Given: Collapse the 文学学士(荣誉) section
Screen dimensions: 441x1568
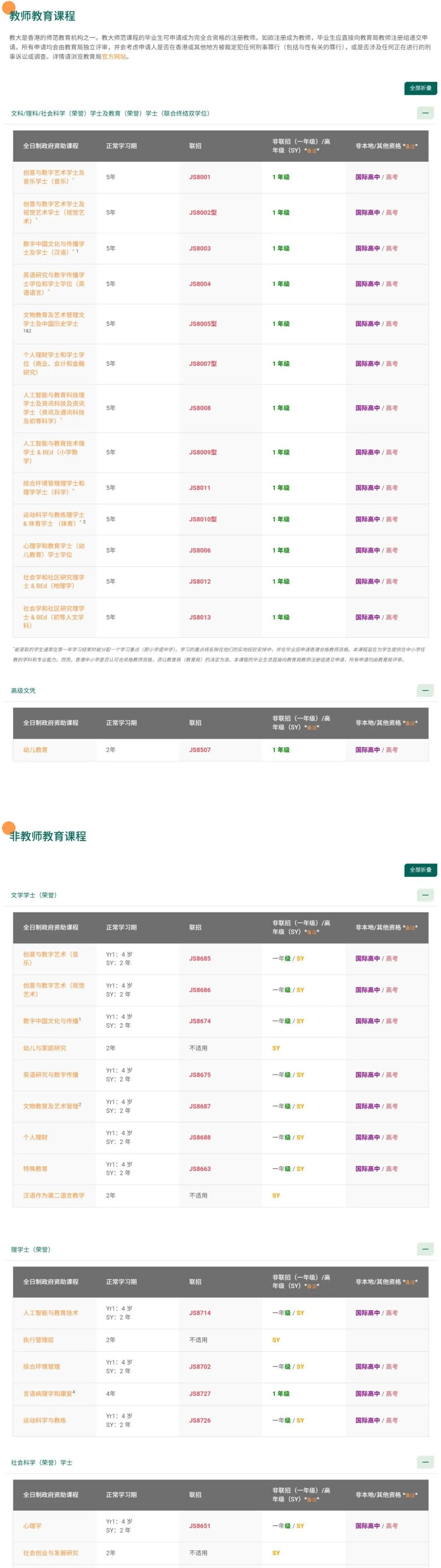Looking at the screenshot, I should (425, 895).
